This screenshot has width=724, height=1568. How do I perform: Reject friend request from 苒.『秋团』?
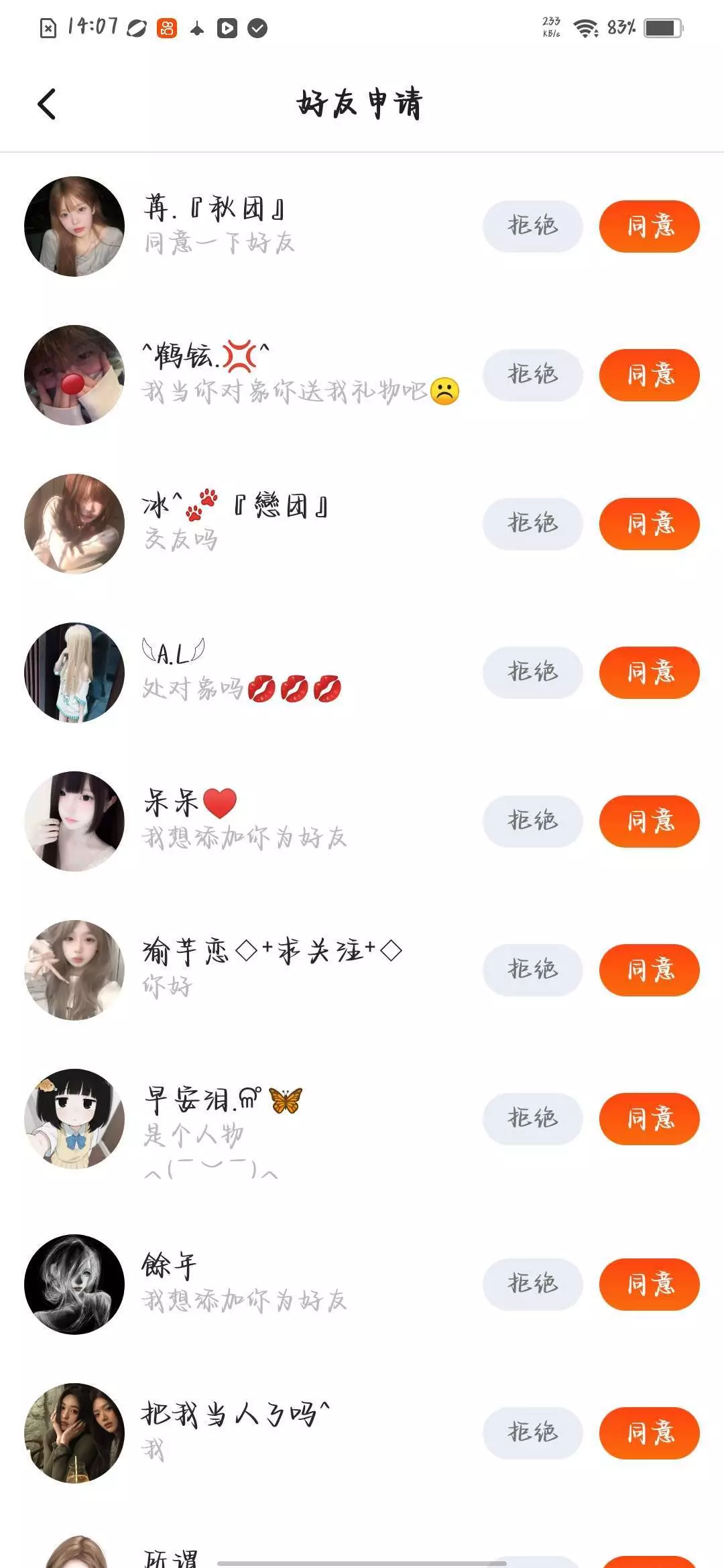click(x=532, y=226)
